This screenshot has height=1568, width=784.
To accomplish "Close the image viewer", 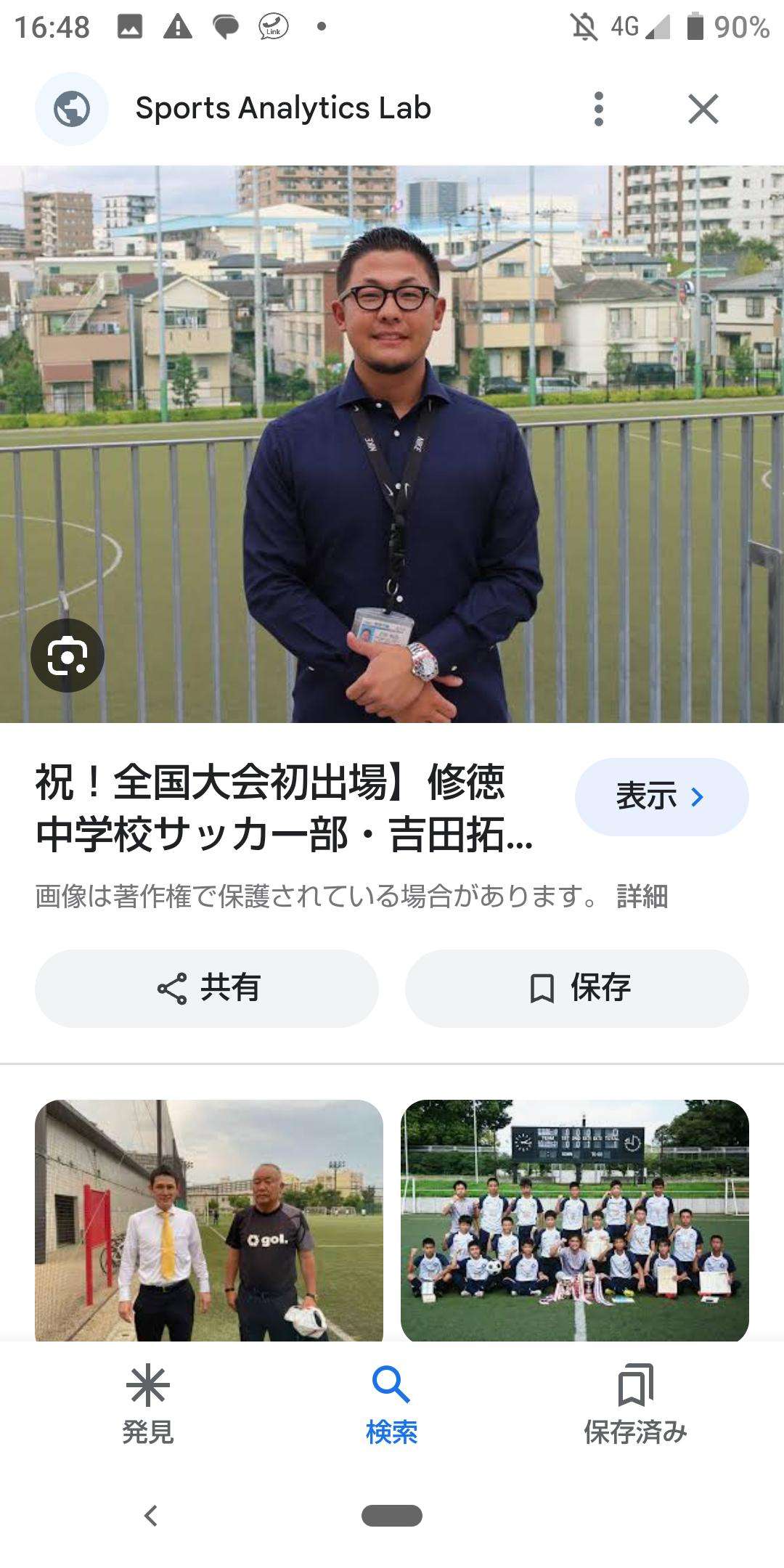I will (703, 109).
